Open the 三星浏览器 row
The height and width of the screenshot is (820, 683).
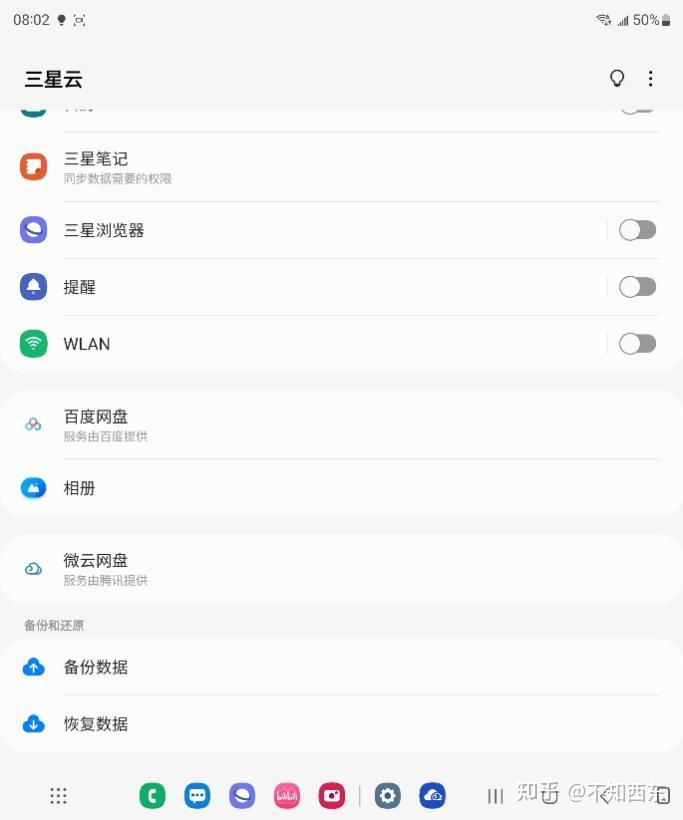coord(300,230)
